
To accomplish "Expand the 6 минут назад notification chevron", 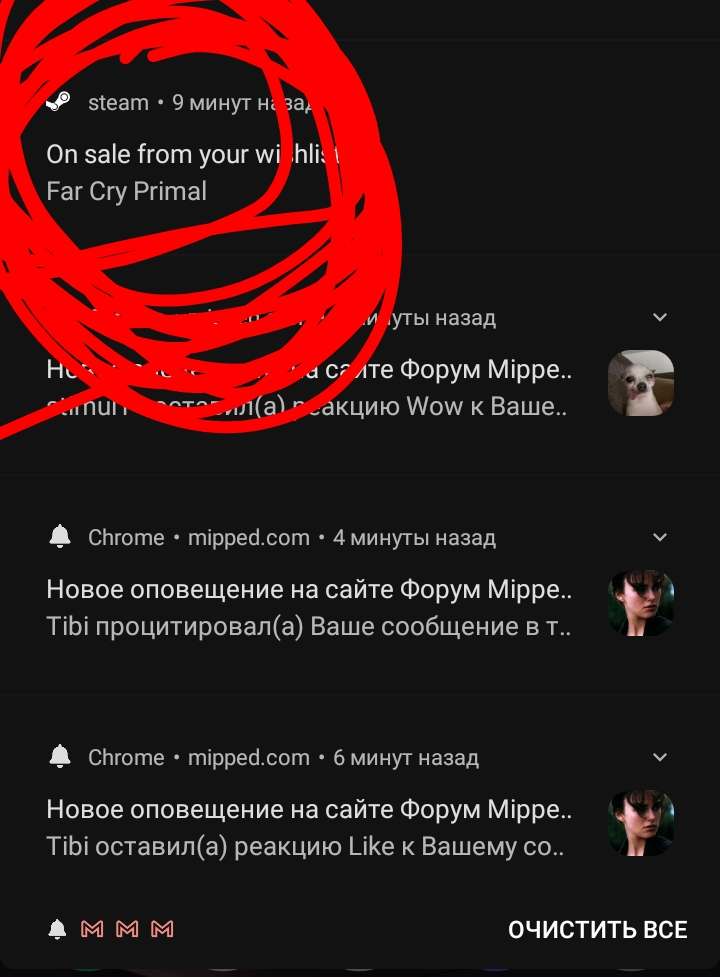I will 660,757.
